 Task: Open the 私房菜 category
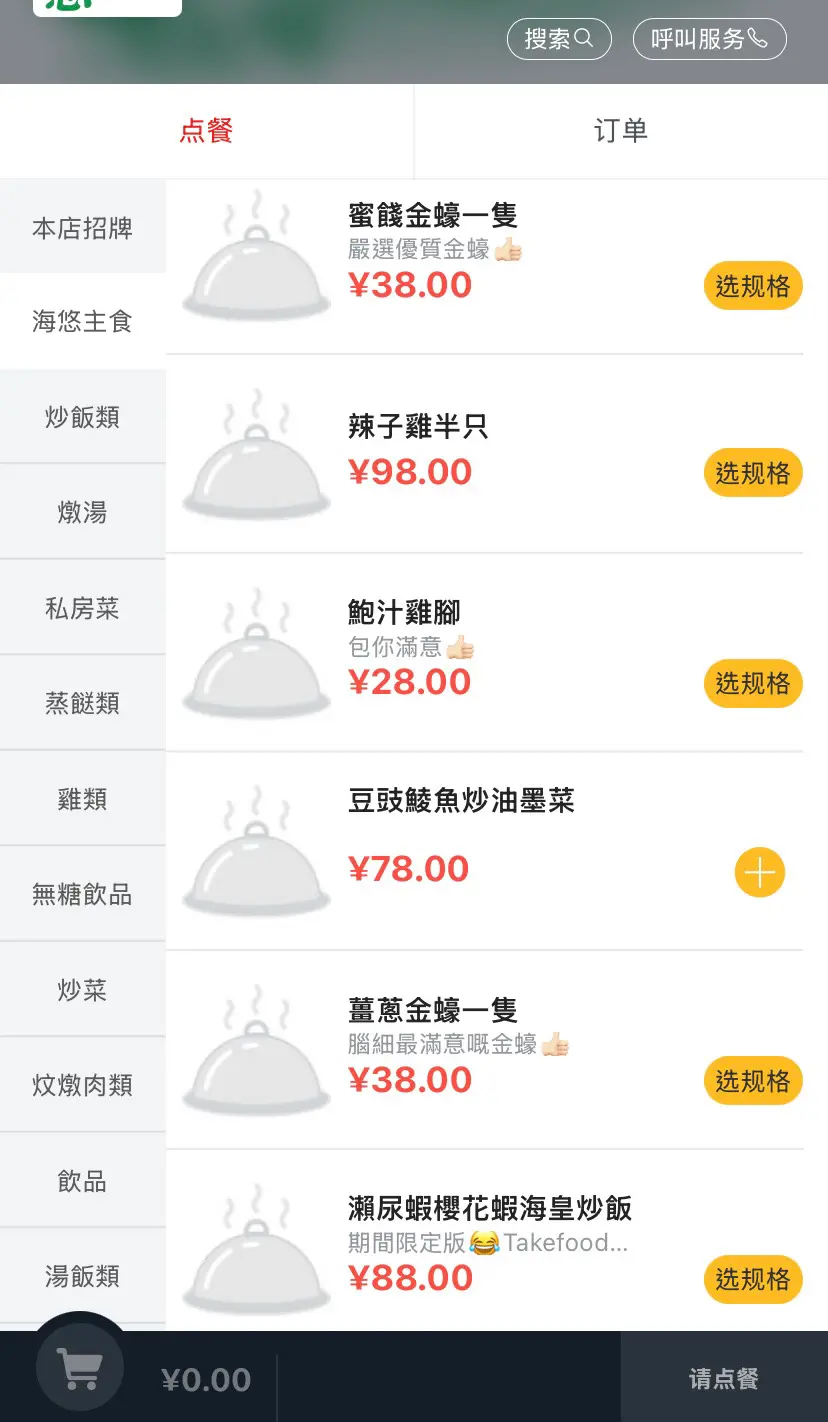82,608
